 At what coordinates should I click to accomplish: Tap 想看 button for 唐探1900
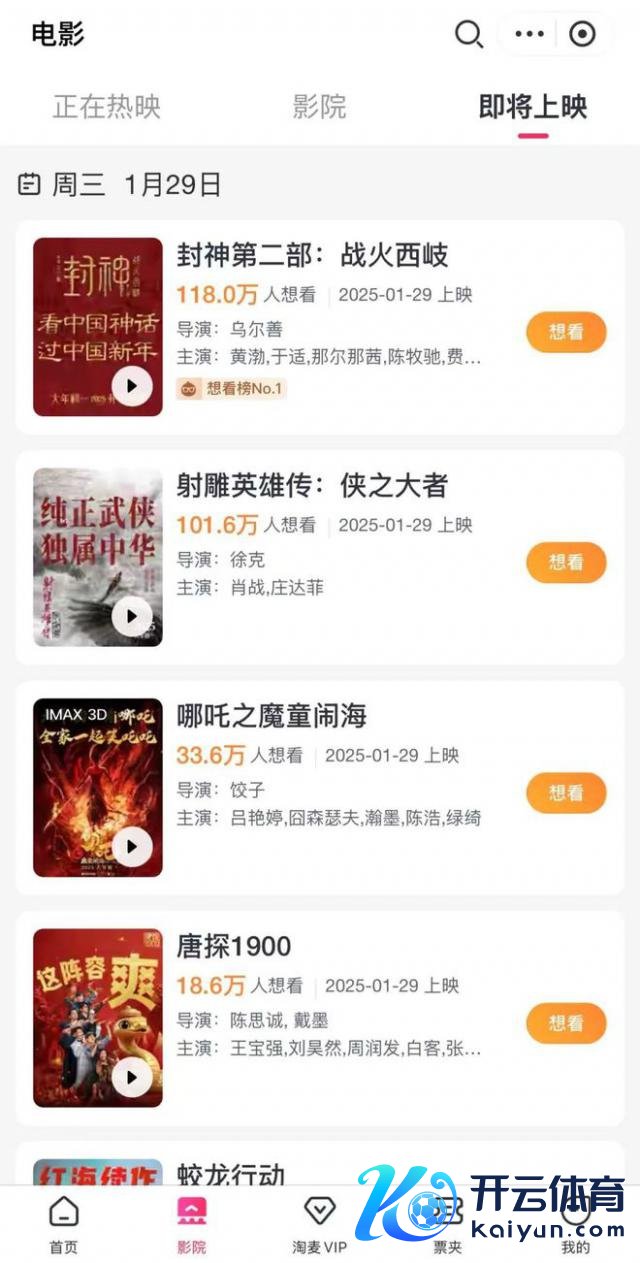coord(566,1023)
